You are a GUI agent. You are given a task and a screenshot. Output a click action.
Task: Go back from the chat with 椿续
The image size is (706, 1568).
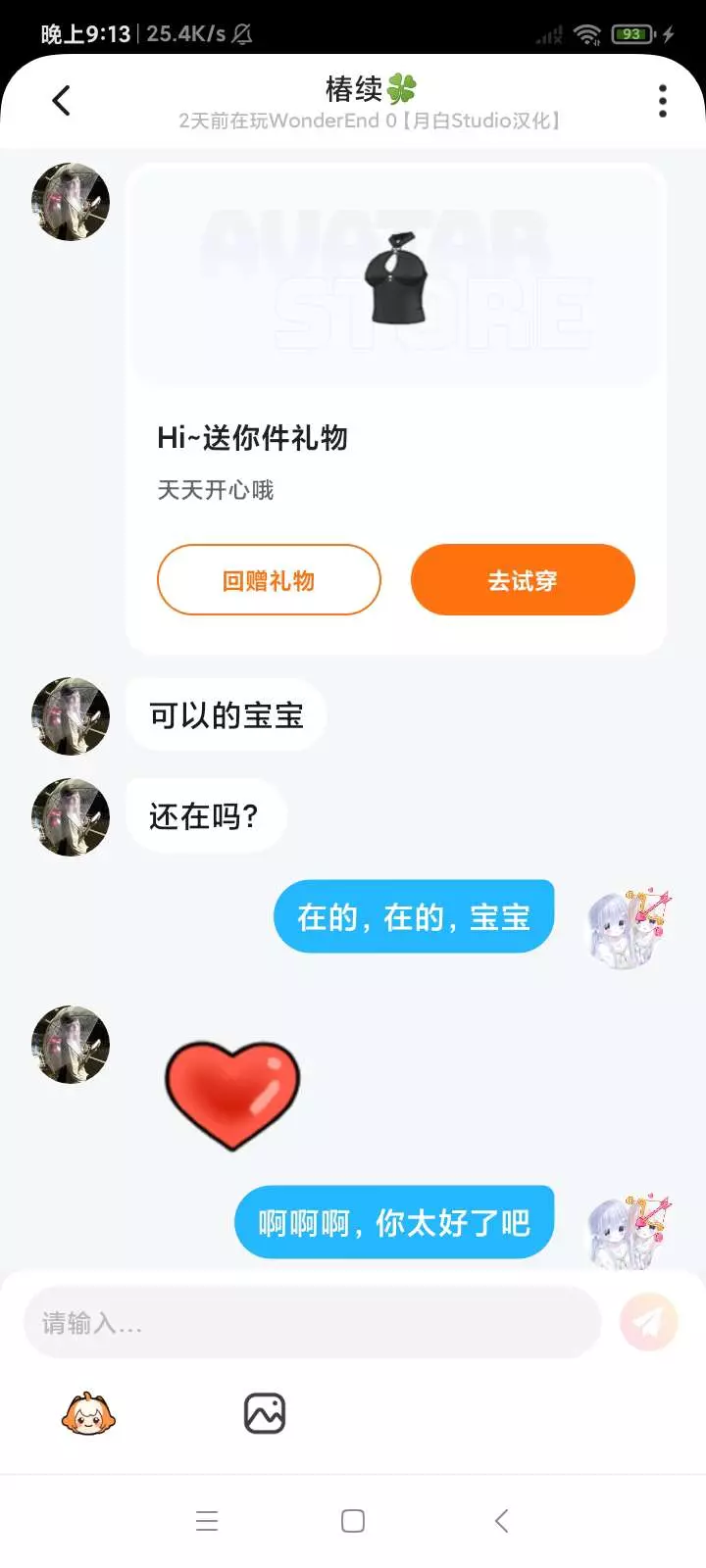pyautogui.click(x=61, y=100)
